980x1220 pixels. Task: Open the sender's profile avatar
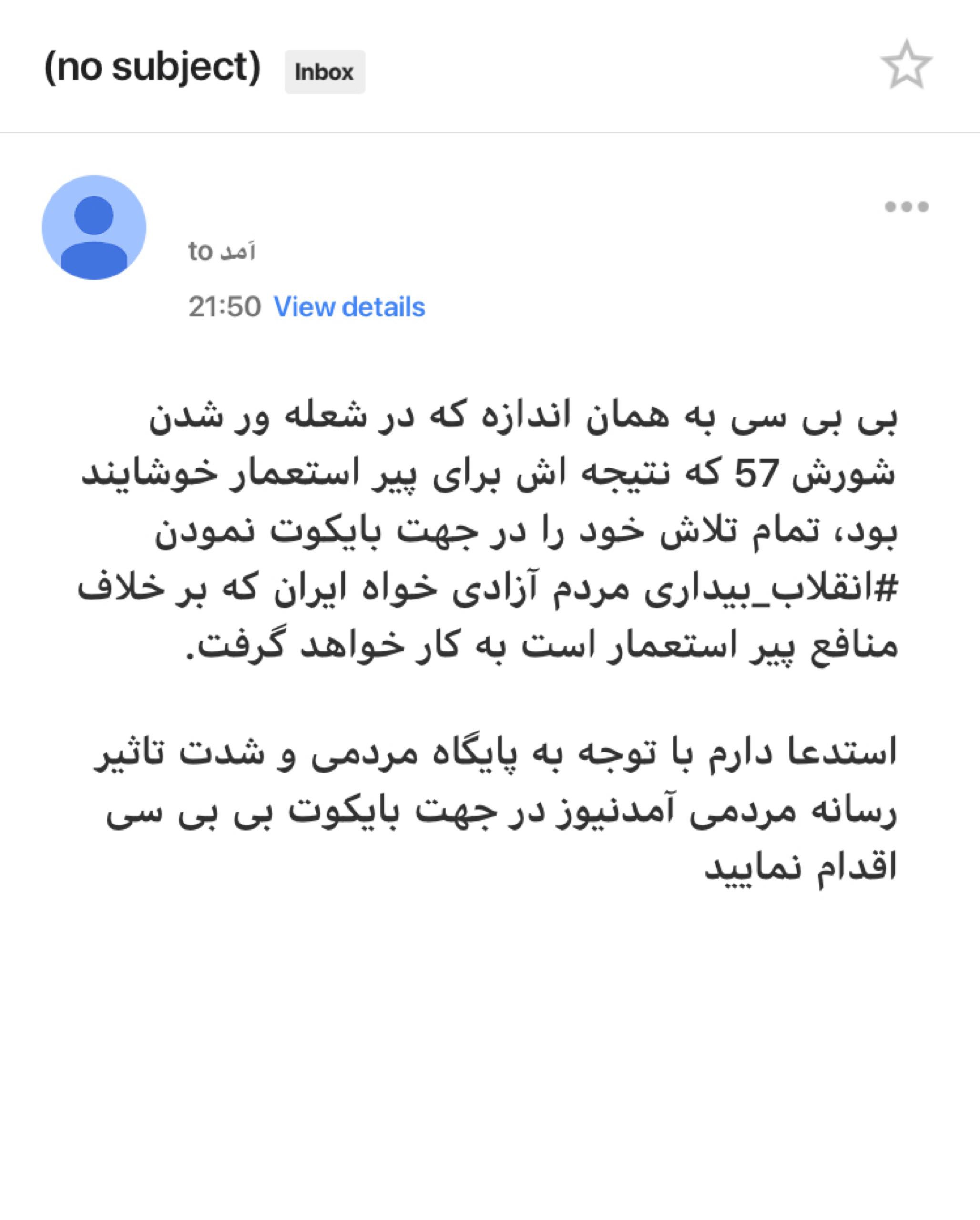pyautogui.click(x=94, y=227)
